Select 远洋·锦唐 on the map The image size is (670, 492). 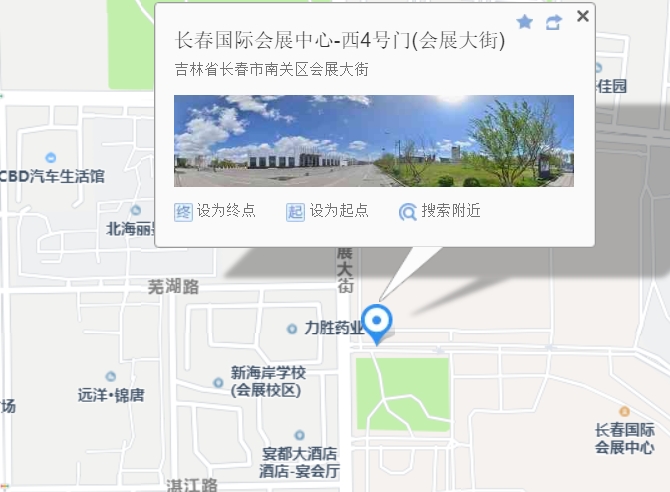111,394
